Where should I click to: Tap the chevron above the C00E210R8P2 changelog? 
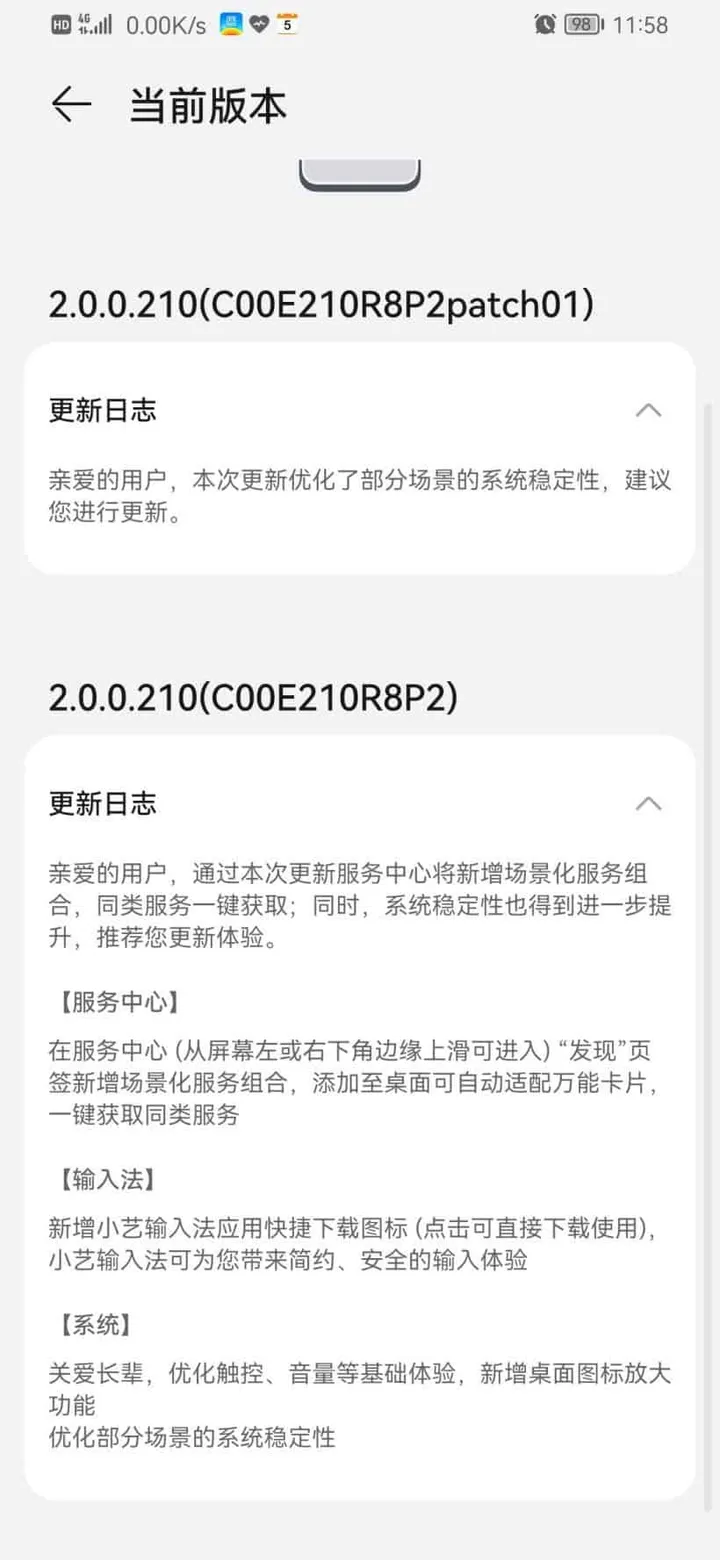650,803
